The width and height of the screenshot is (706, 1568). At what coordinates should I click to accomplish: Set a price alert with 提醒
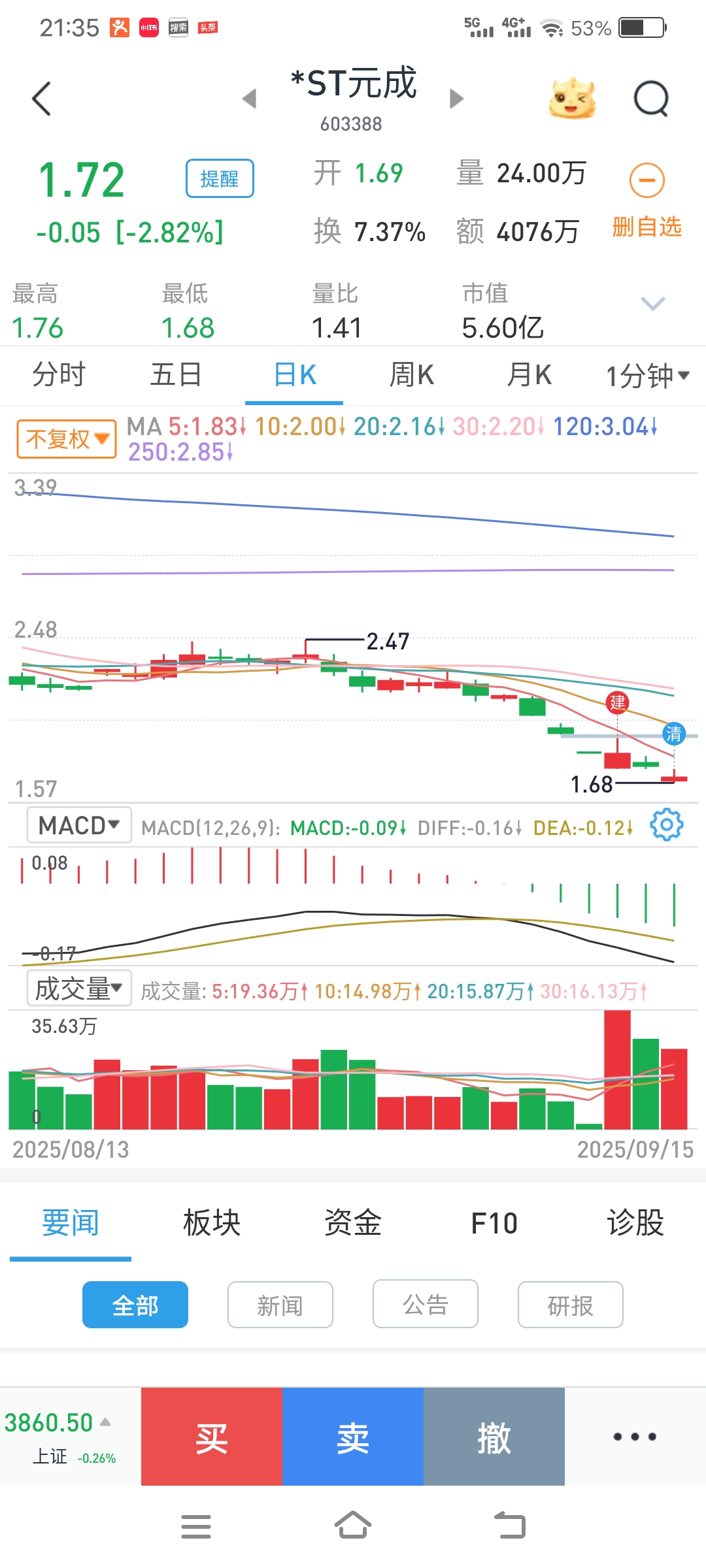(220, 178)
